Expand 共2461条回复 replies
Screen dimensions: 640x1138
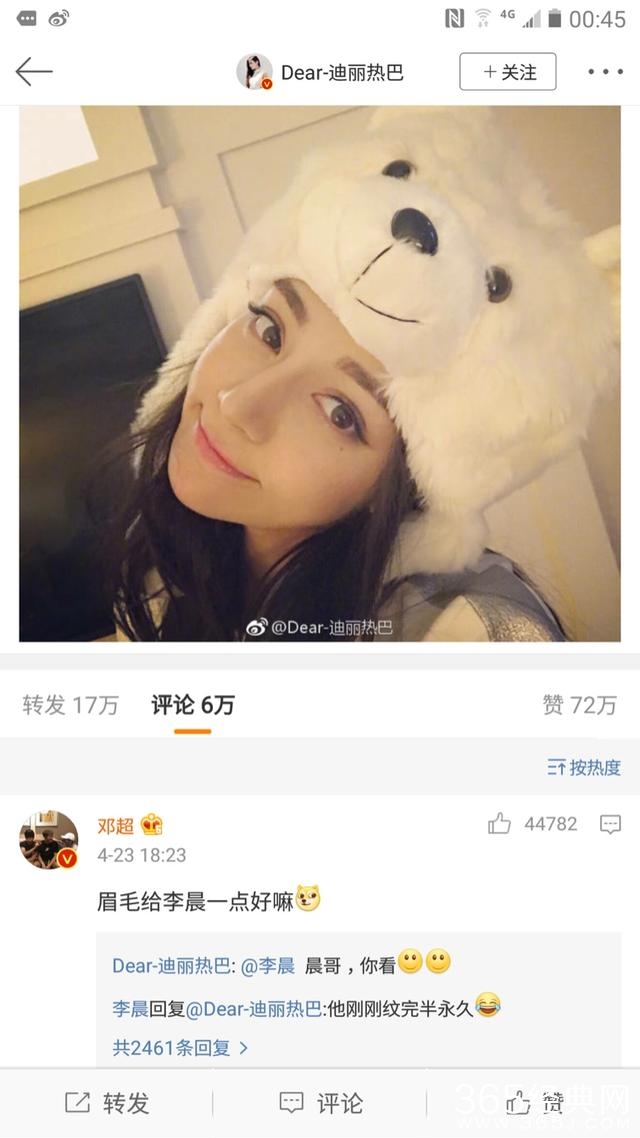click(180, 1048)
